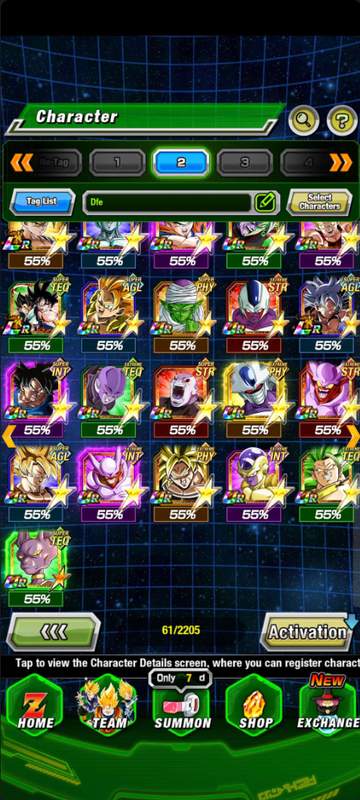
Task: Edit the Dfe tag name
Action: [x=265, y=203]
